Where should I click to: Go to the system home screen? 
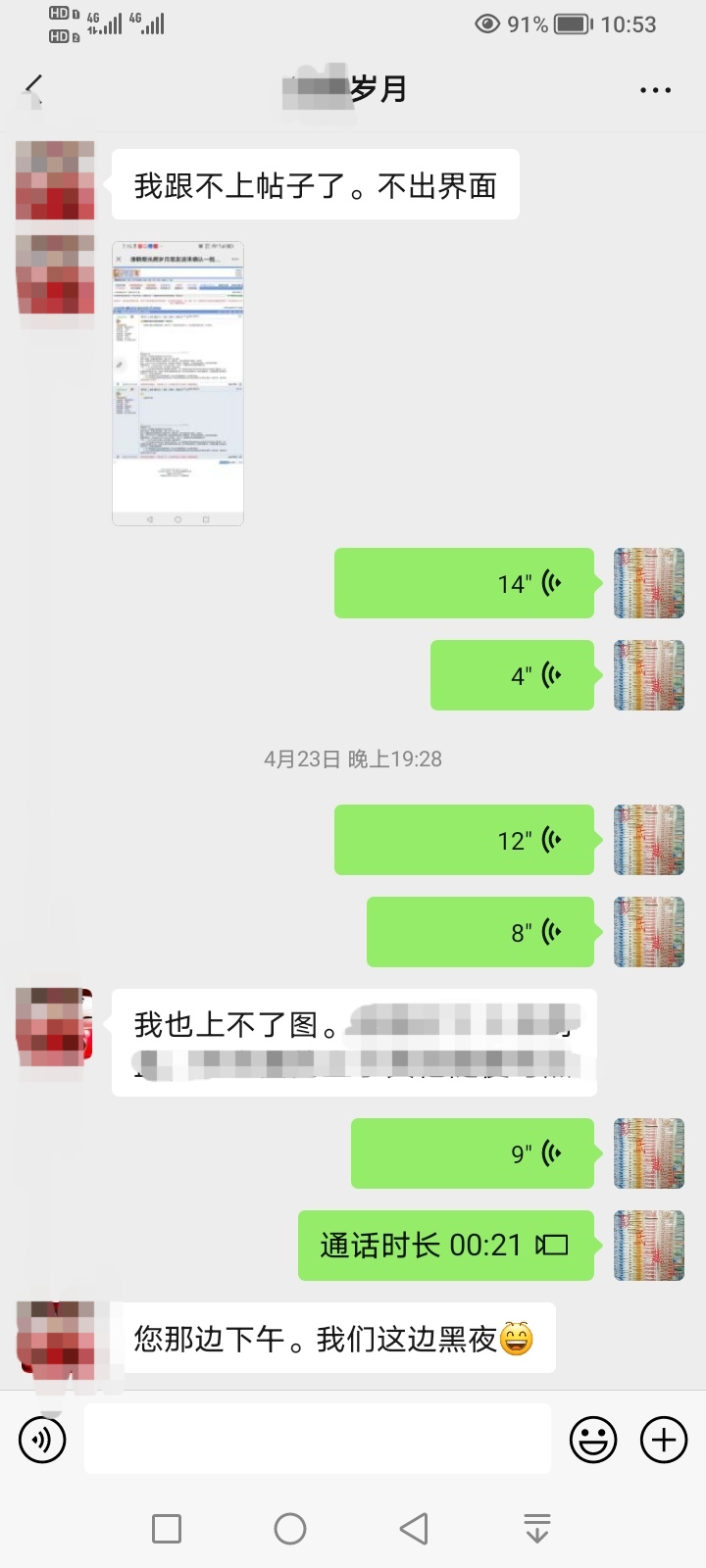point(290,1529)
